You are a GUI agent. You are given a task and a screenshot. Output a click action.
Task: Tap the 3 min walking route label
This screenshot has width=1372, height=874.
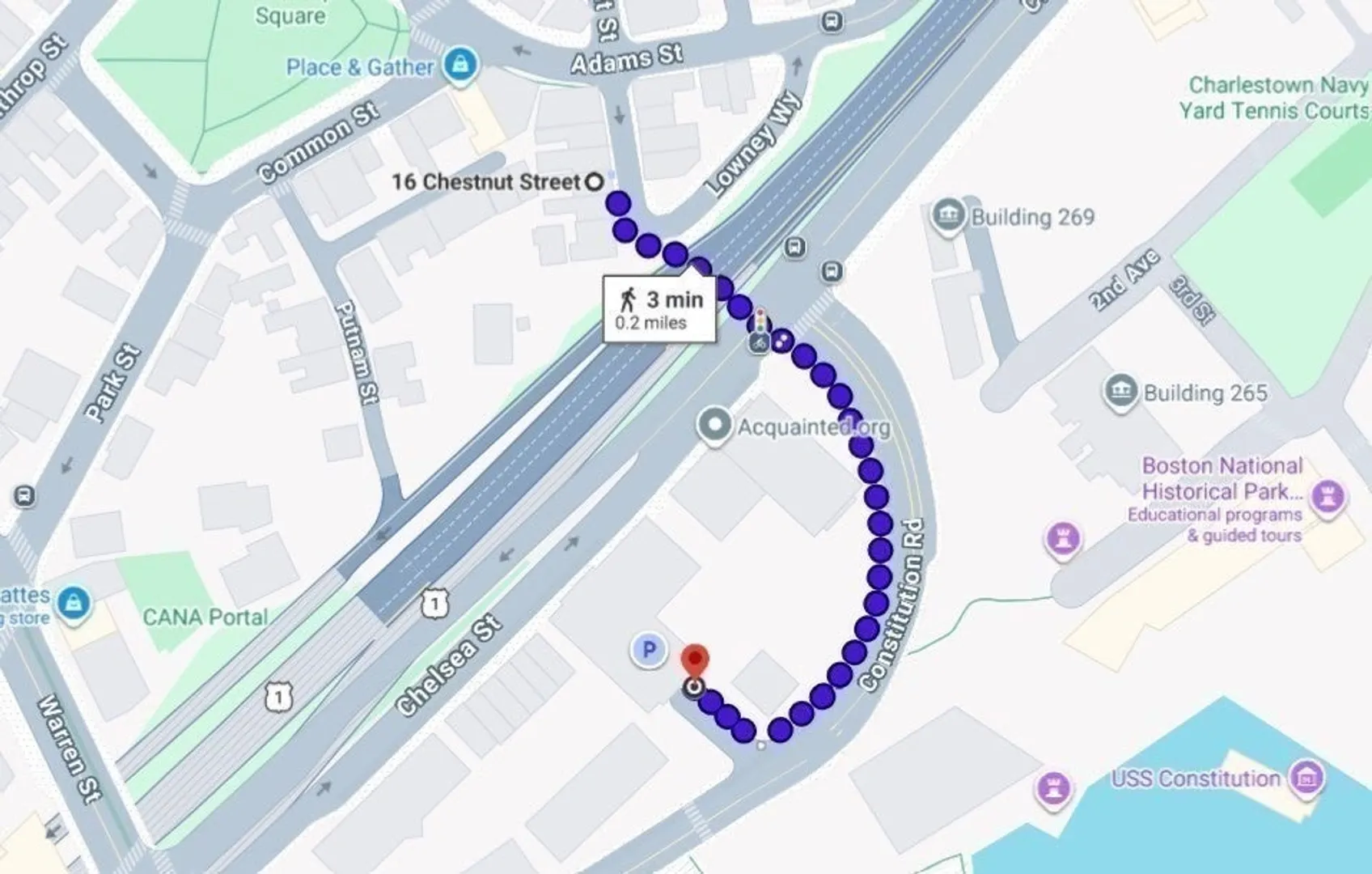(x=658, y=309)
